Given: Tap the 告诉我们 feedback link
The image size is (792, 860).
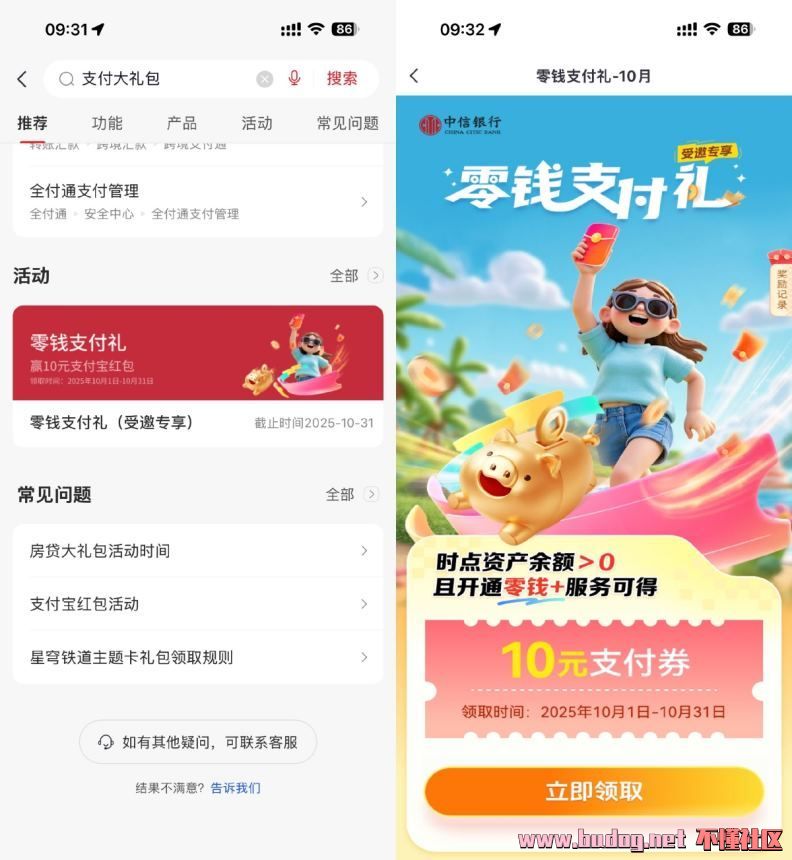Looking at the screenshot, I should tap(235, 788).
